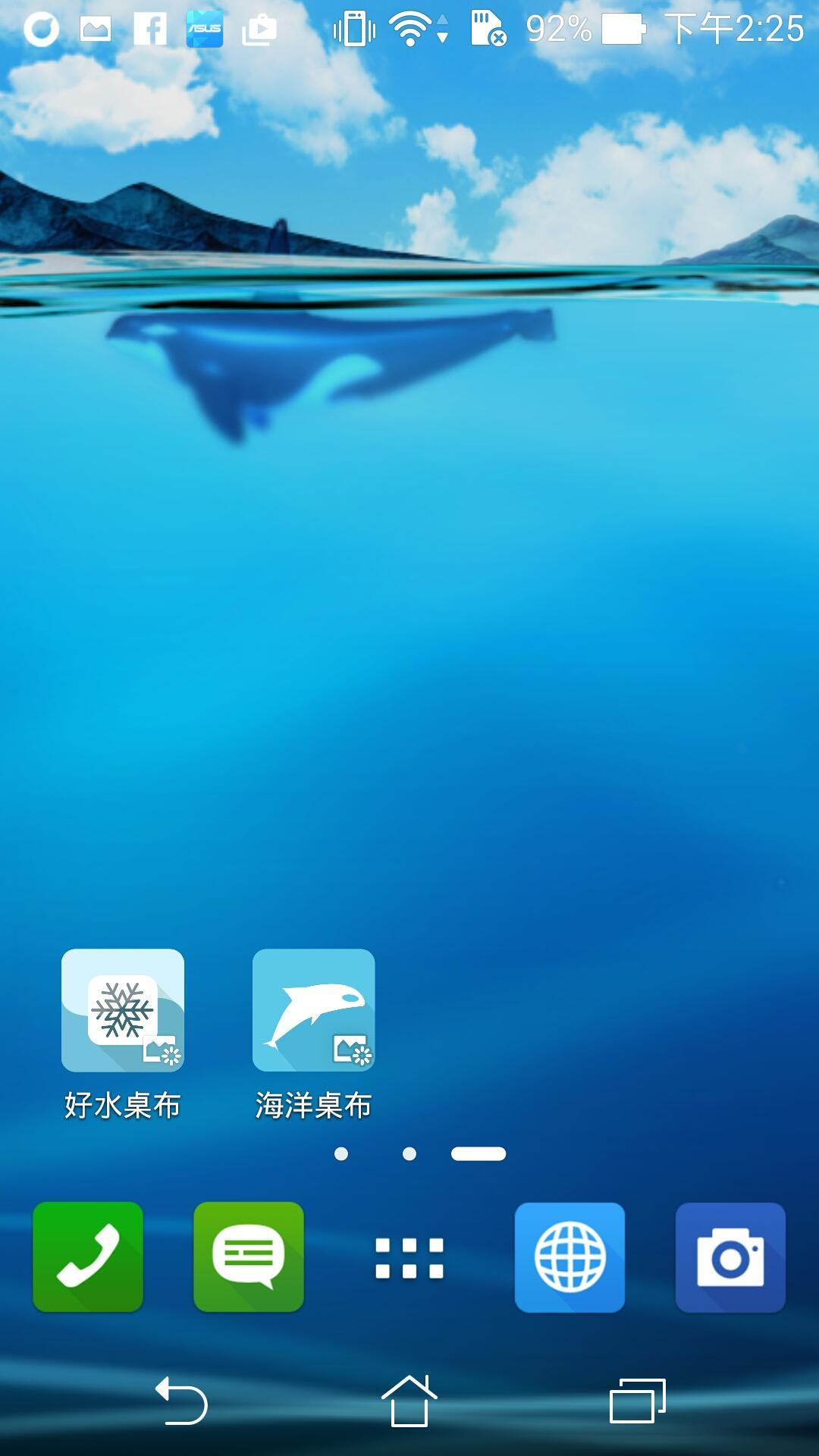This screenshot has width=819, height=1456.
Task: Tap the middle home screen page dot
Action: (x=409, y=1154)
